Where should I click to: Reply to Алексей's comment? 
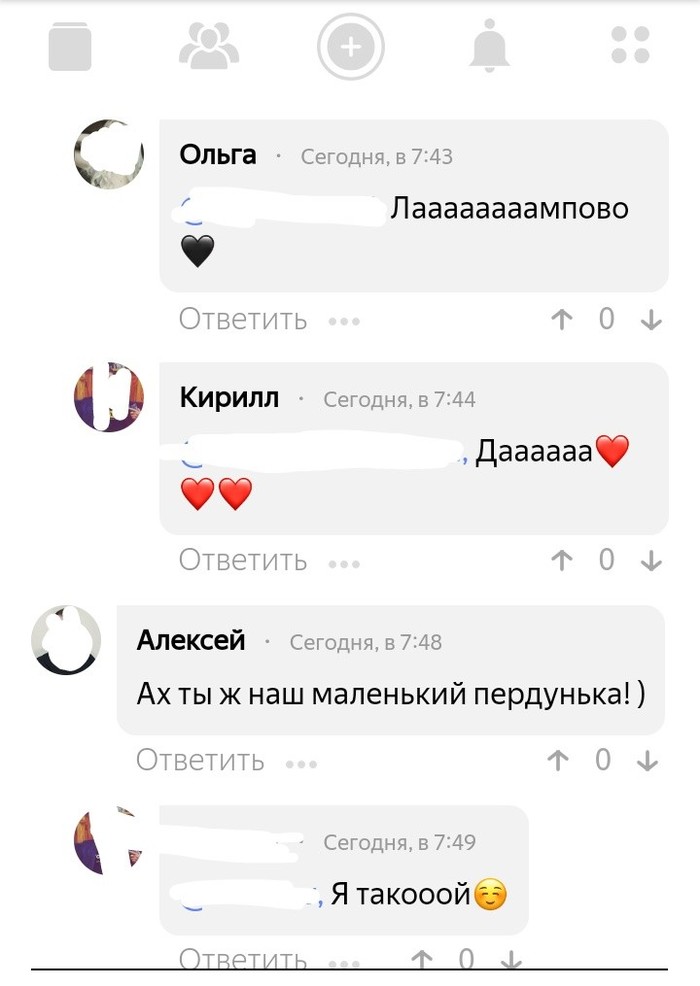(x=200, y=761)
